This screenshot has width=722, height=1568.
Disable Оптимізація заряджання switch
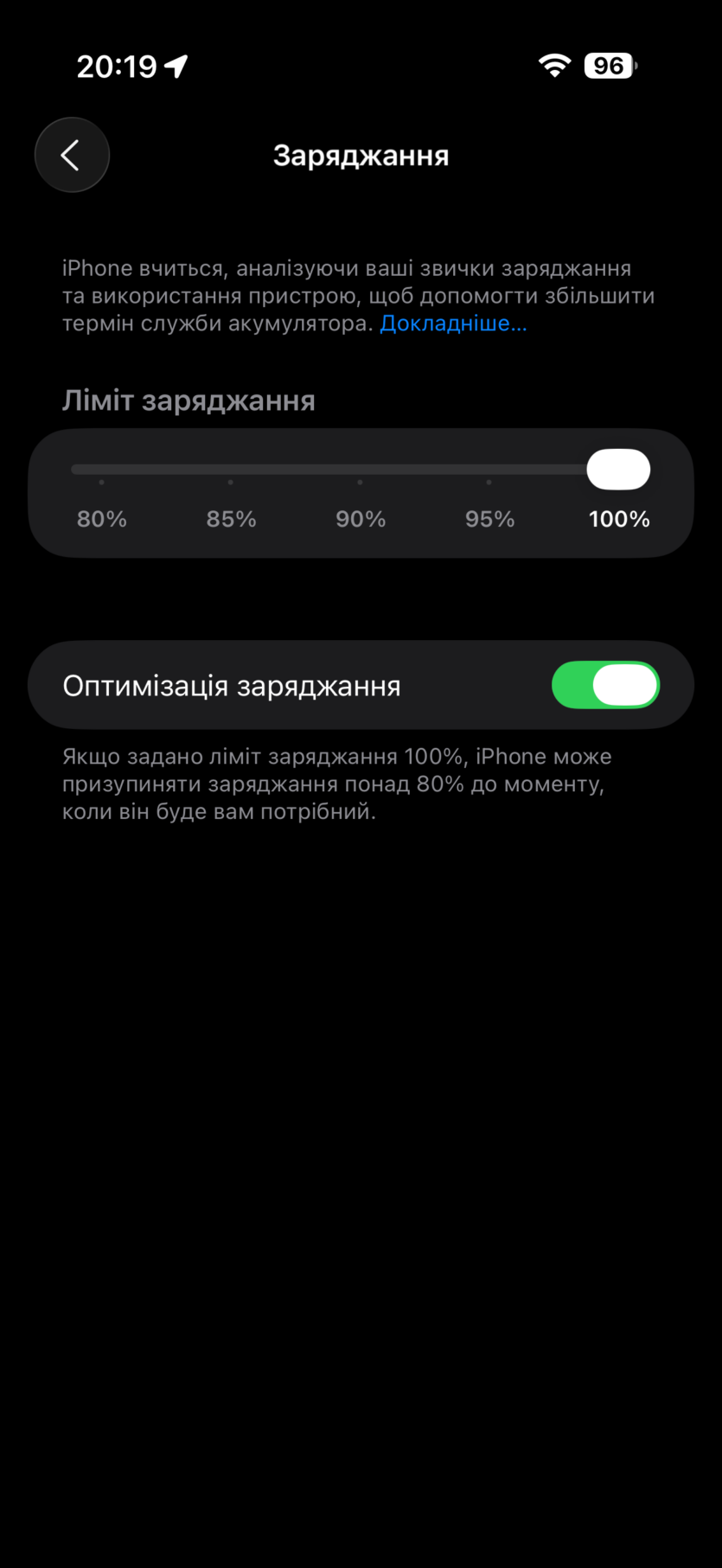(x=605, y=685)
